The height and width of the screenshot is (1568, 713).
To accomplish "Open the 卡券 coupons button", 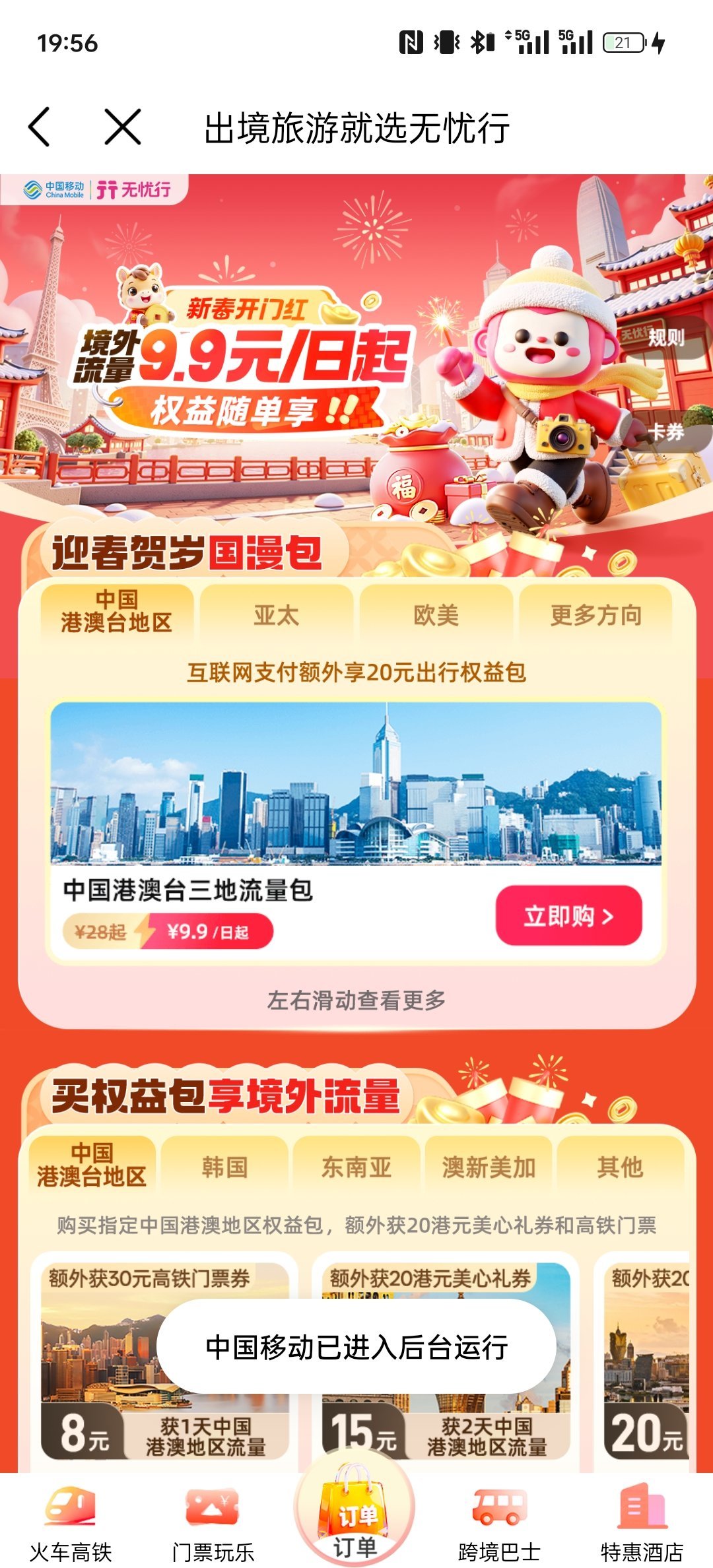I will (x=665, y=432).
